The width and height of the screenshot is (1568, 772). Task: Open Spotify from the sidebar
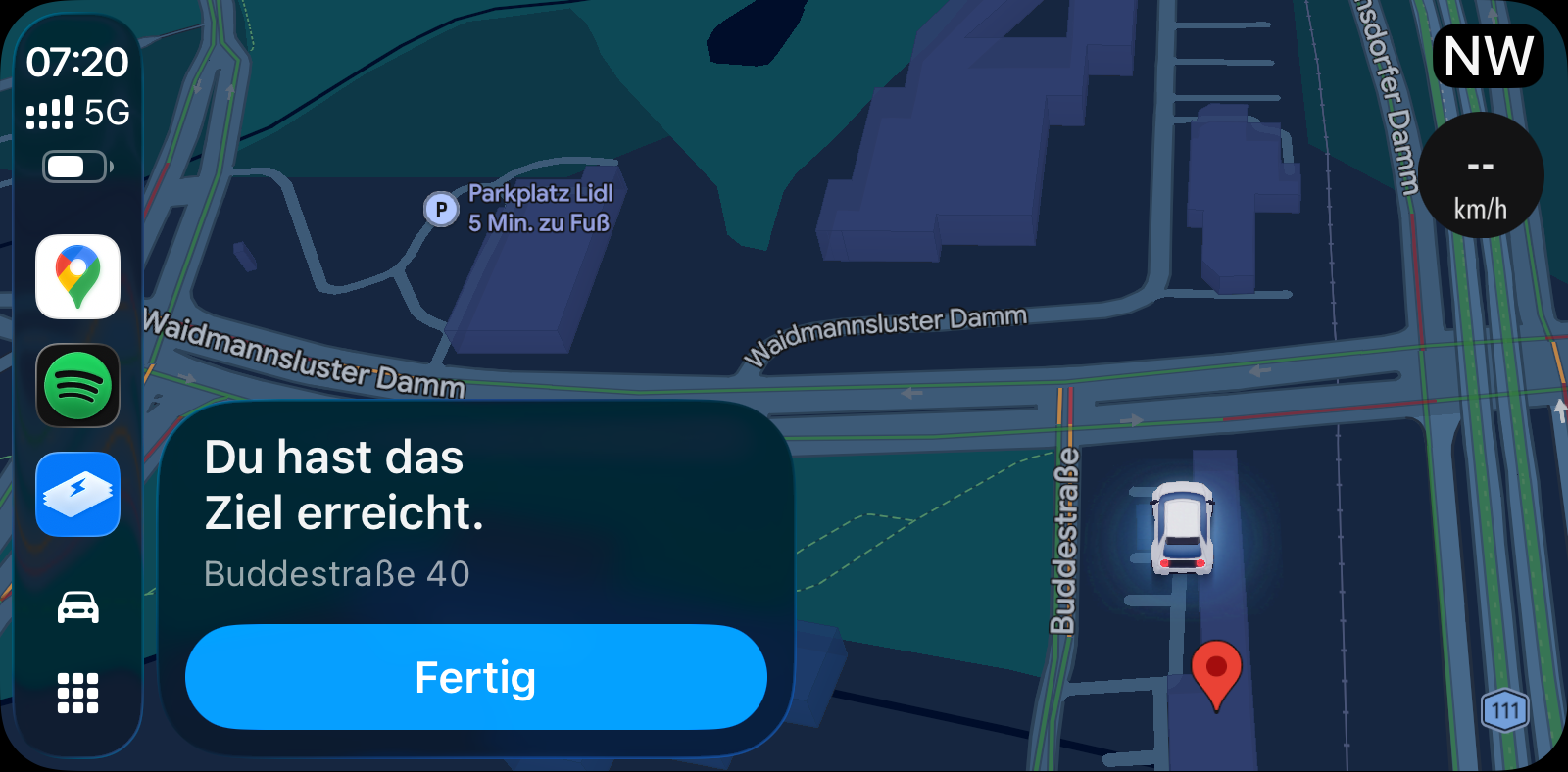(78, 386)
